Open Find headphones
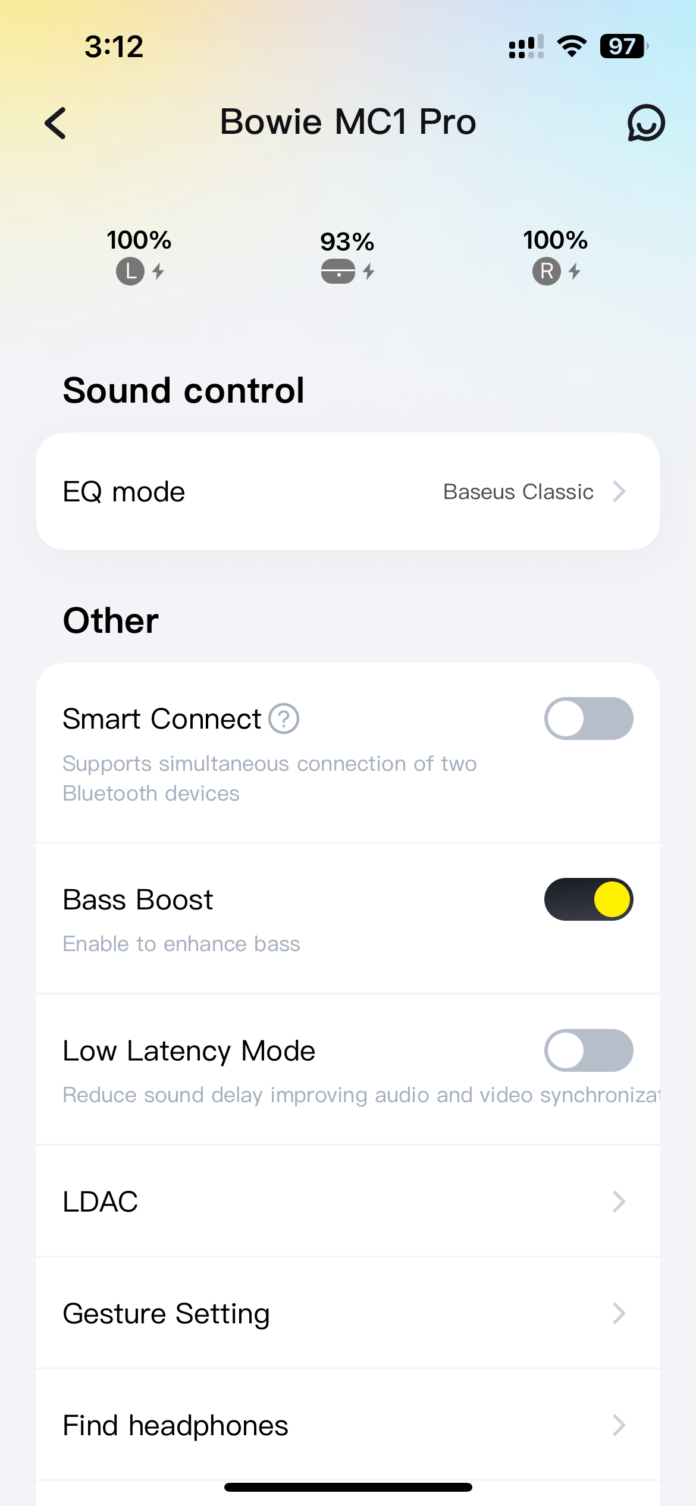Image resolution: width=696 pixels, height=1506 pixels. [x=347, y=1425]
